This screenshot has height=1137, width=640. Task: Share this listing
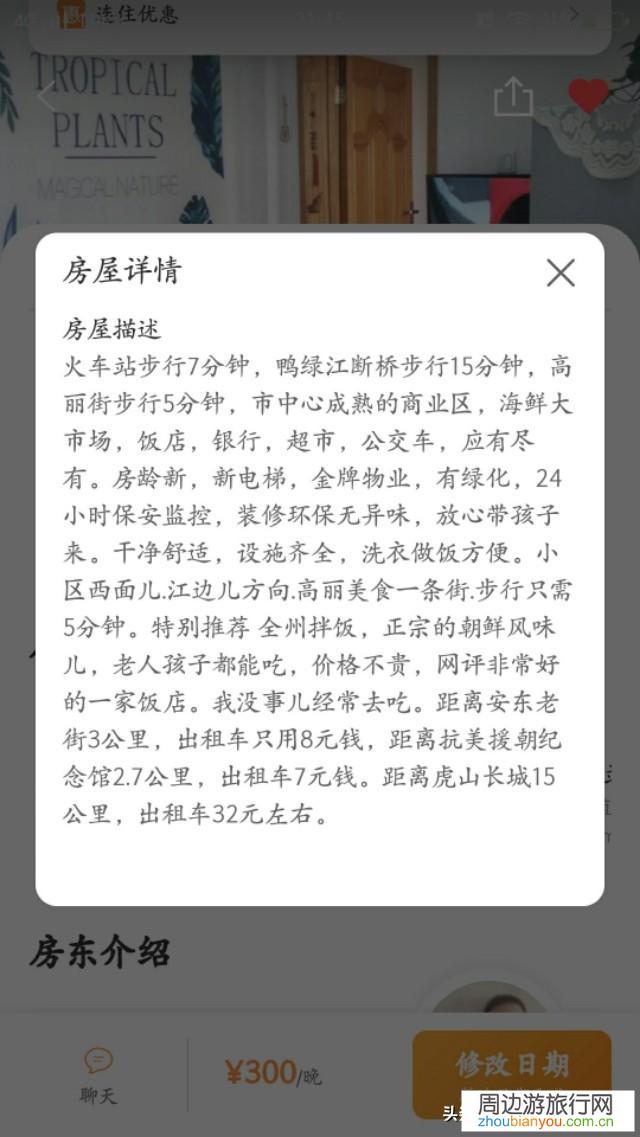[x=513, y=97]
